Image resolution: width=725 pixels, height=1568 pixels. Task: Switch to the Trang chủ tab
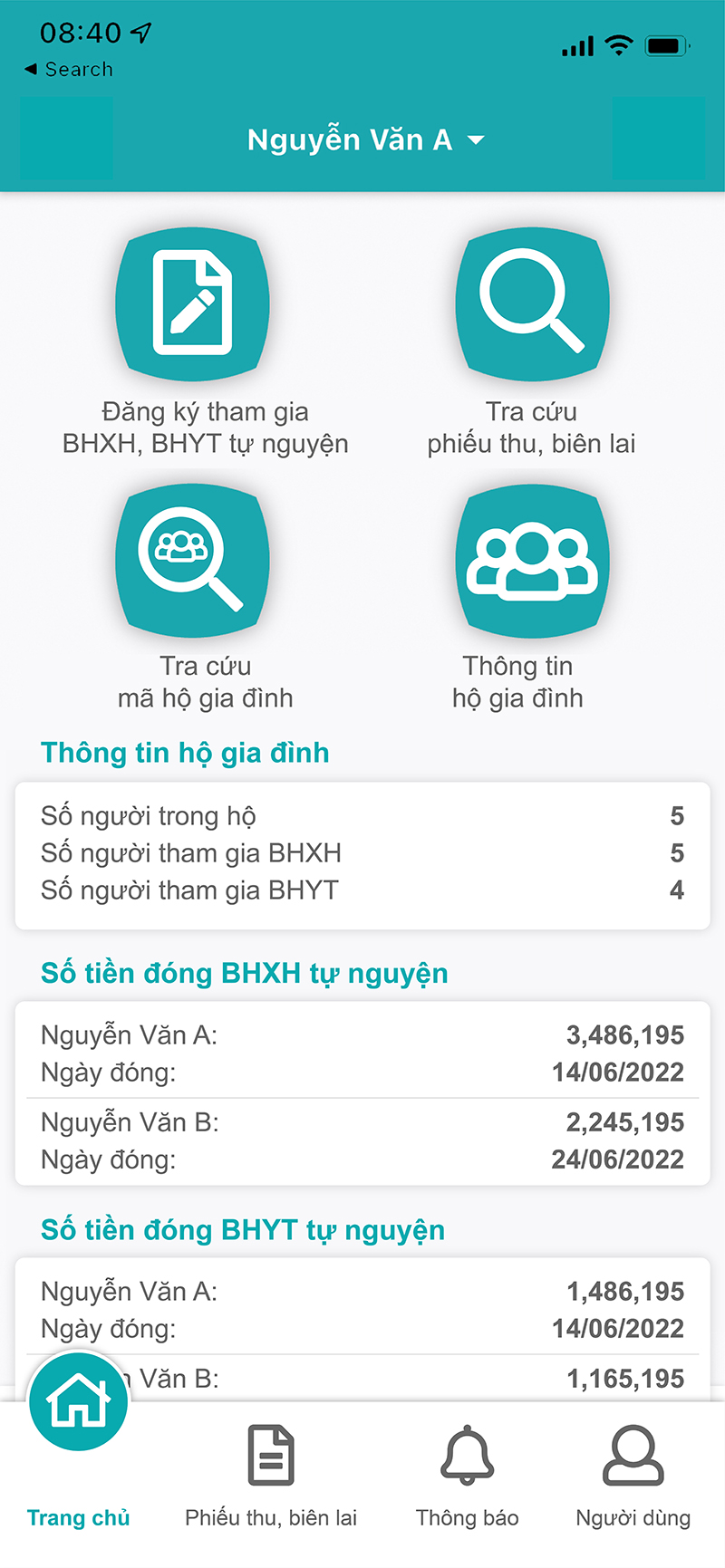pos(79,1440)
